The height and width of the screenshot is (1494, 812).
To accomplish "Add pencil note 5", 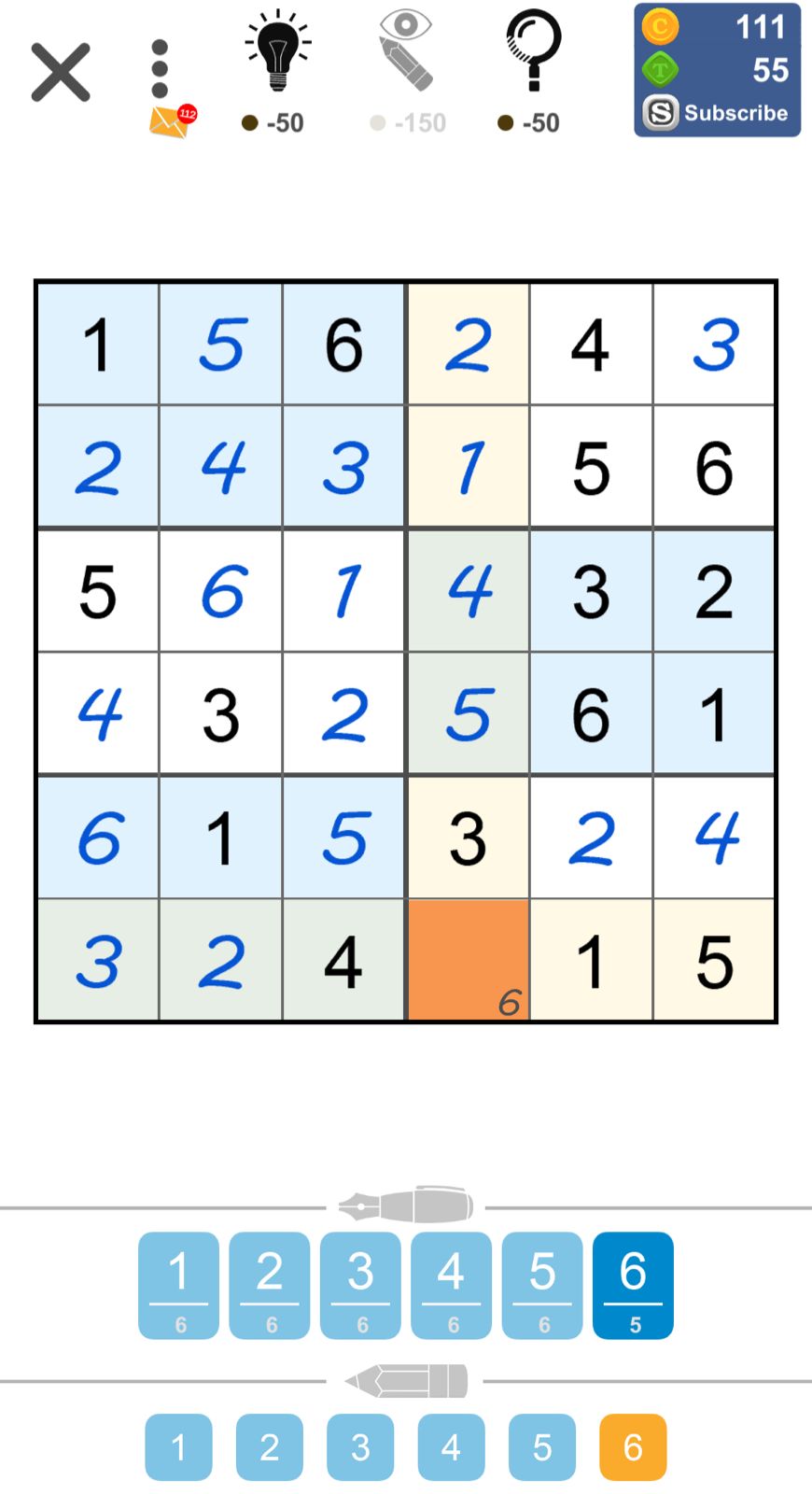I will point(542,1447).
